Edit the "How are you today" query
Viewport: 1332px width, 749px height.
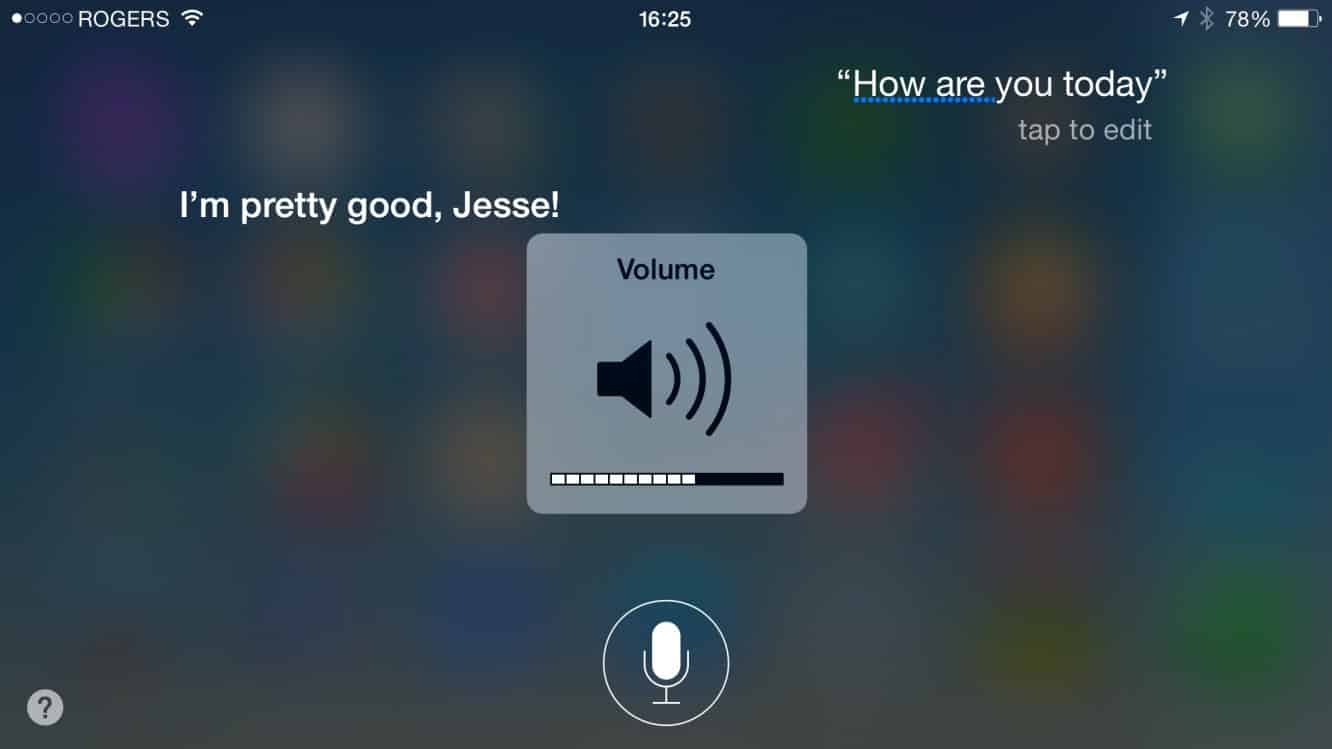[1001, 86]
